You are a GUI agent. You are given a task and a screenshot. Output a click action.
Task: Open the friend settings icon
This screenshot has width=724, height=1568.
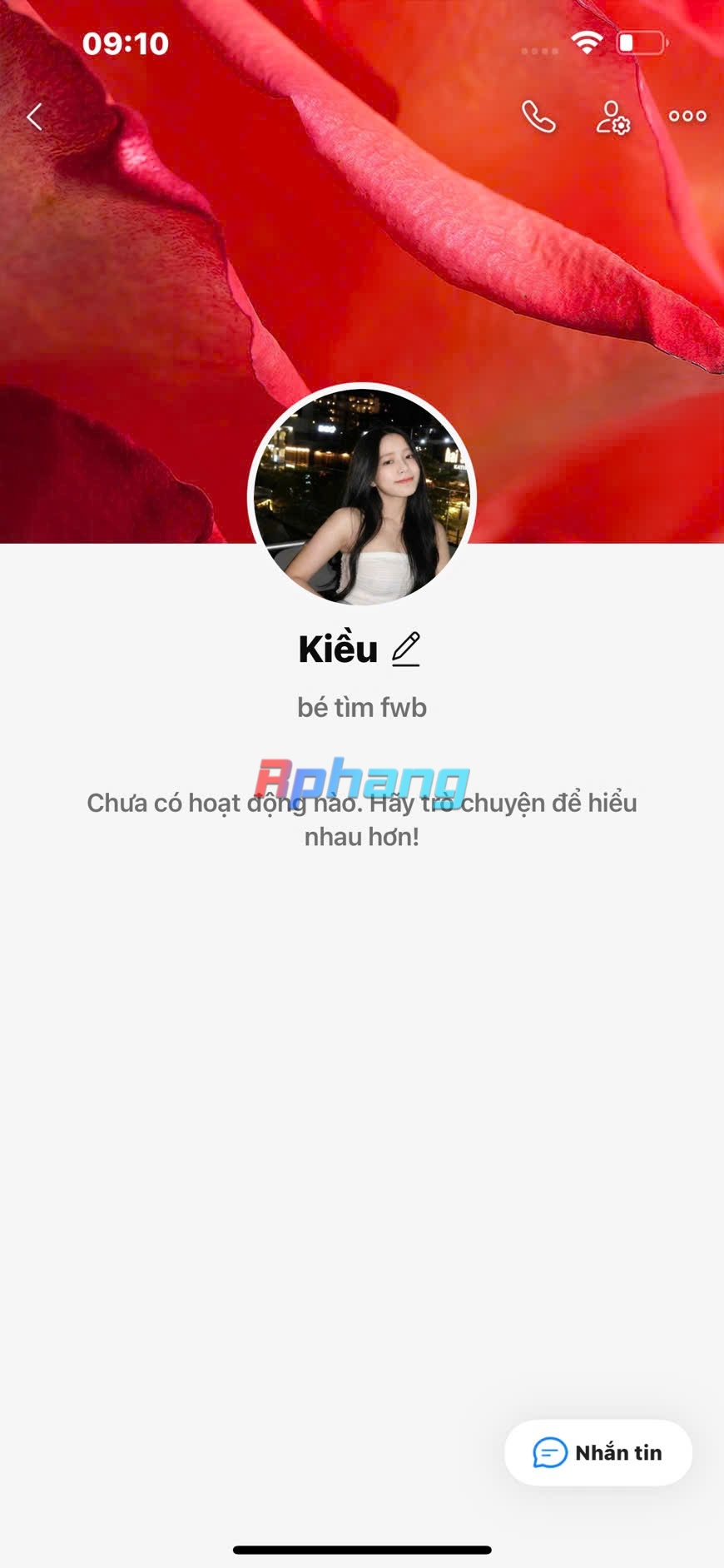tap(612, 117)
